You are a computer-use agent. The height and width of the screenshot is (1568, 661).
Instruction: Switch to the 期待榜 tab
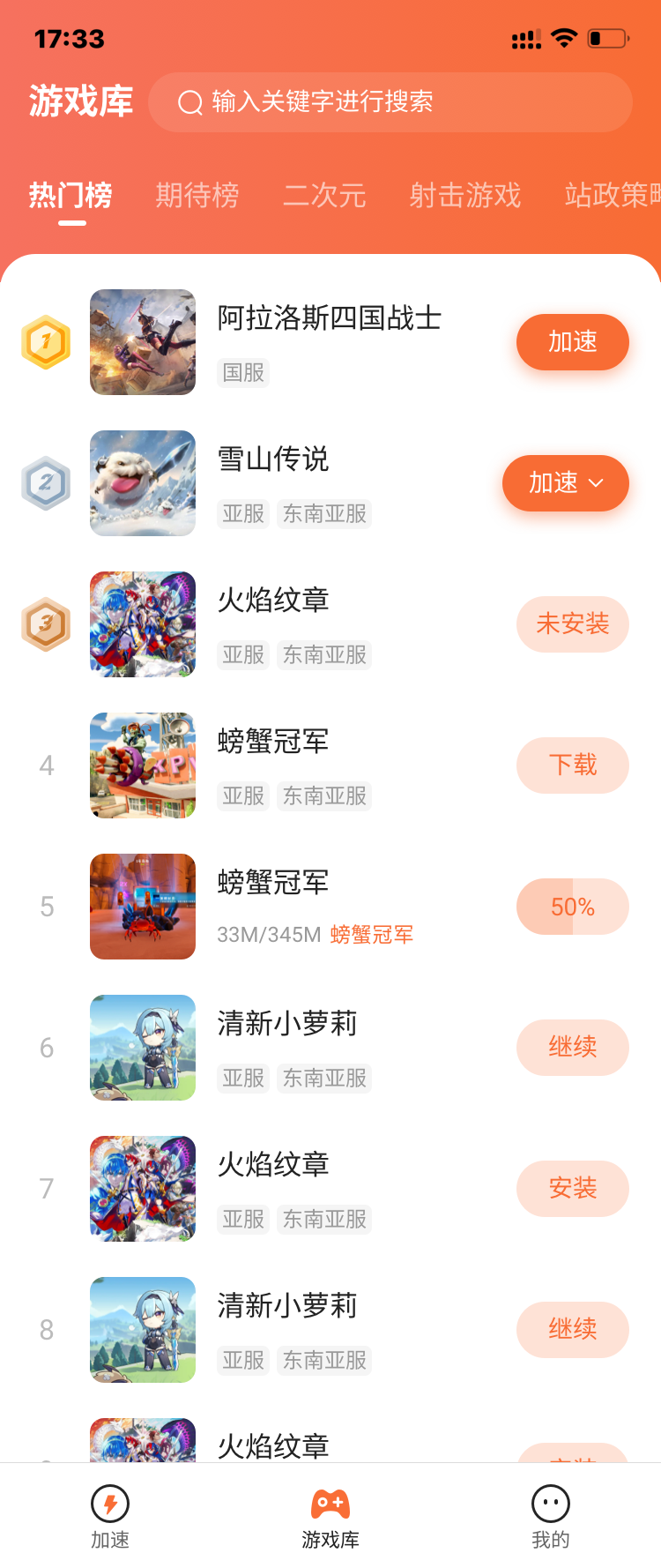click(x=197, y=195)
